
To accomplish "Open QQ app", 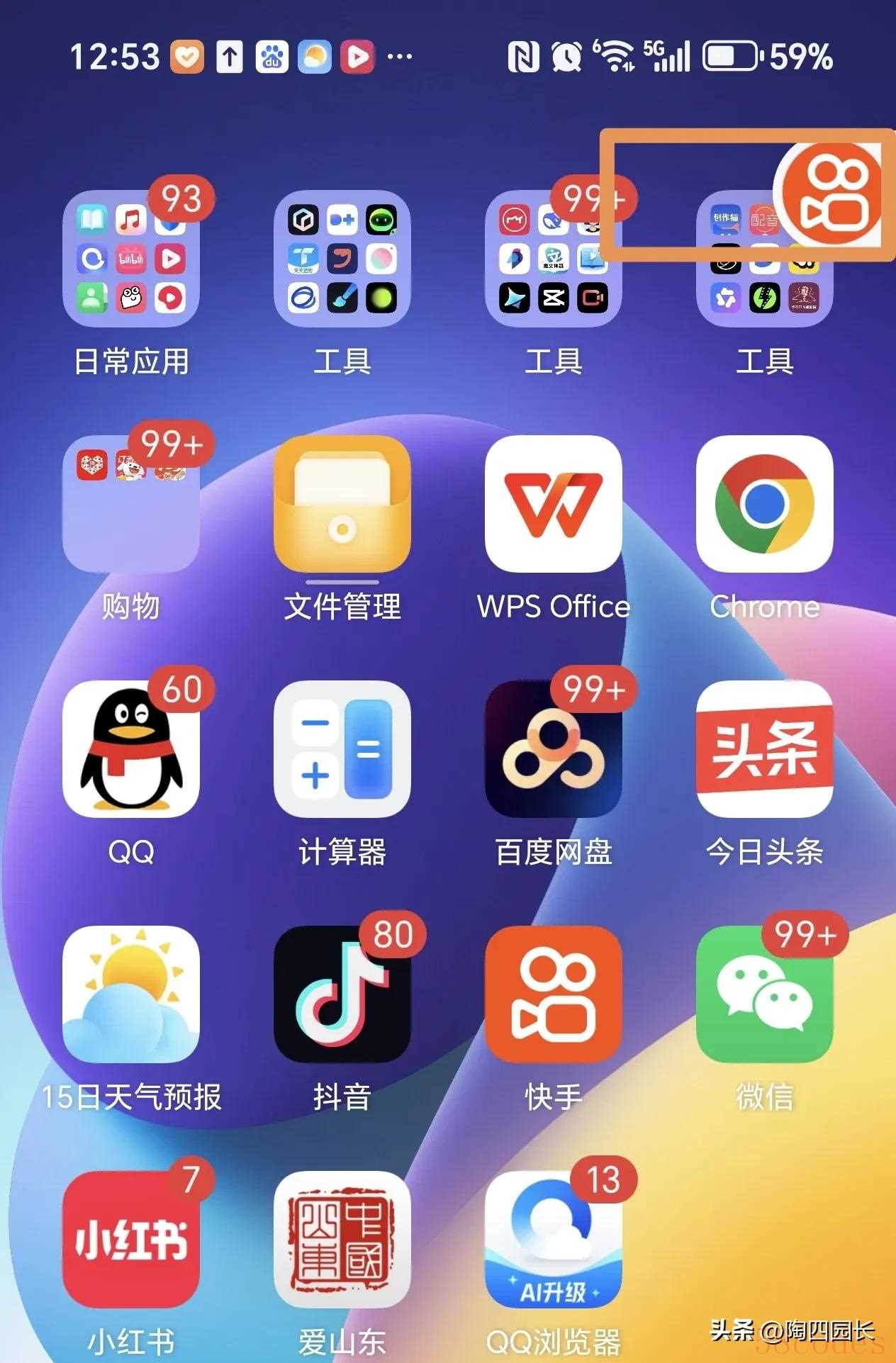I will [x=131, y=749].
